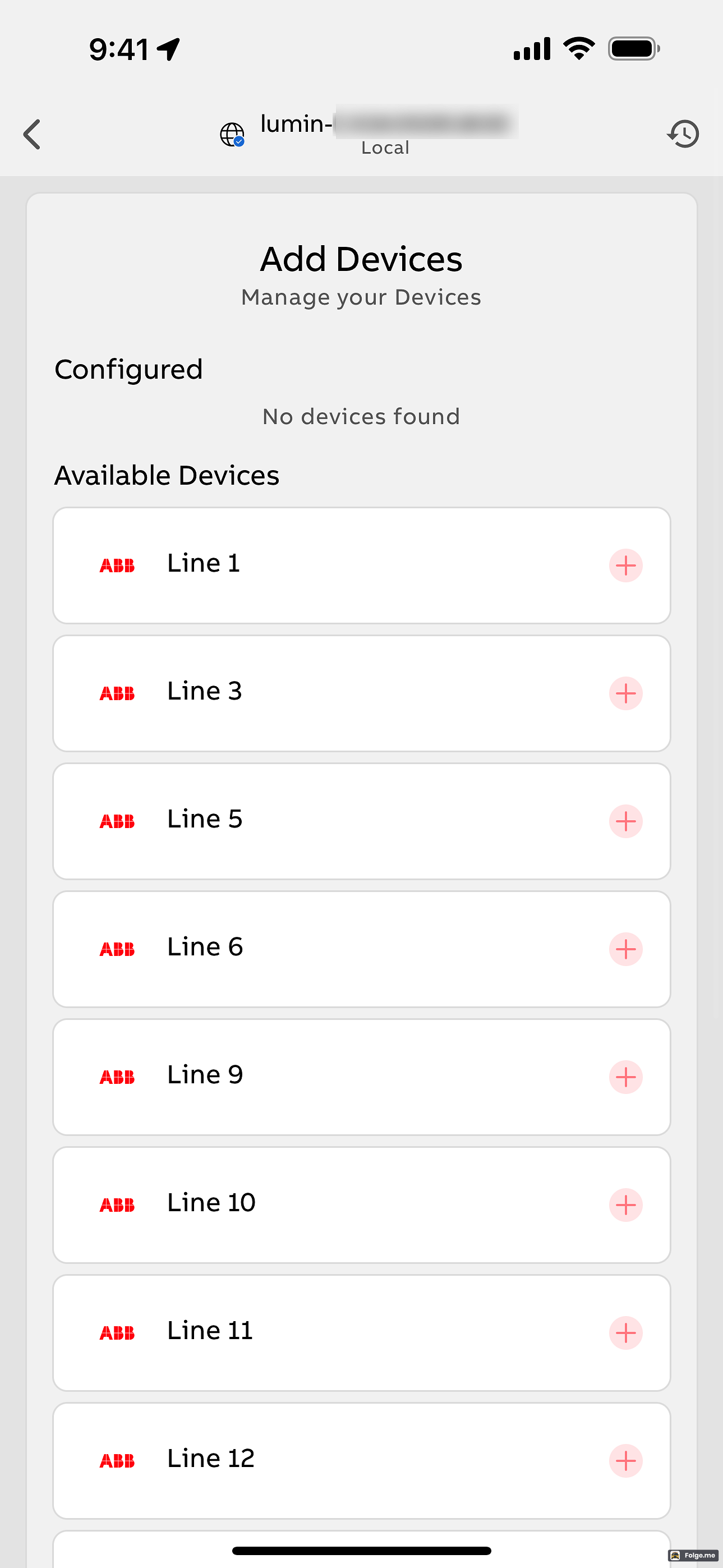Tap the plus button for Line 10
This screenshot has width=723, height=1568.
coord(625,1204)
